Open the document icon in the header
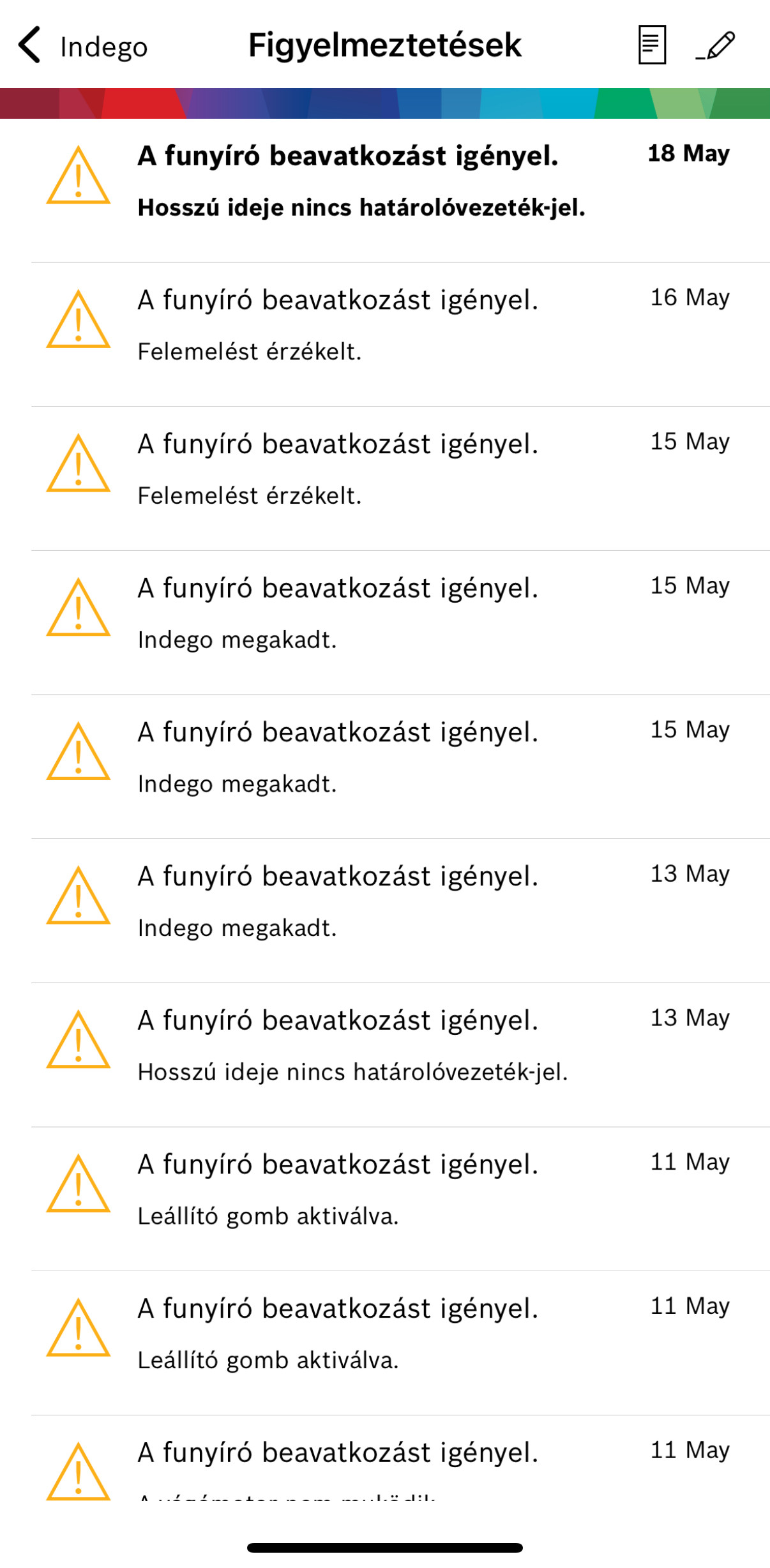Screen dimensions: 770x1568 pyautogui.click(x=651, y=45)
